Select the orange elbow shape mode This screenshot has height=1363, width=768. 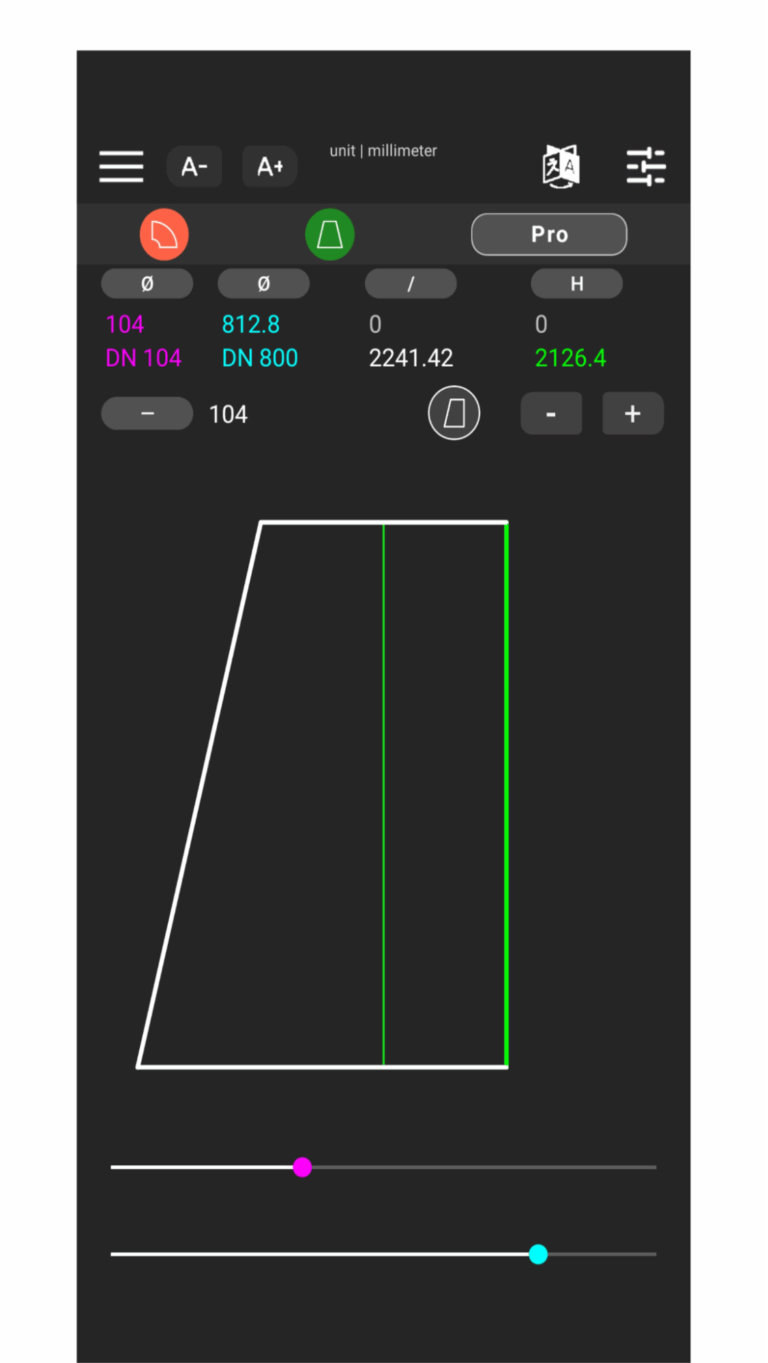pos(164,235)
